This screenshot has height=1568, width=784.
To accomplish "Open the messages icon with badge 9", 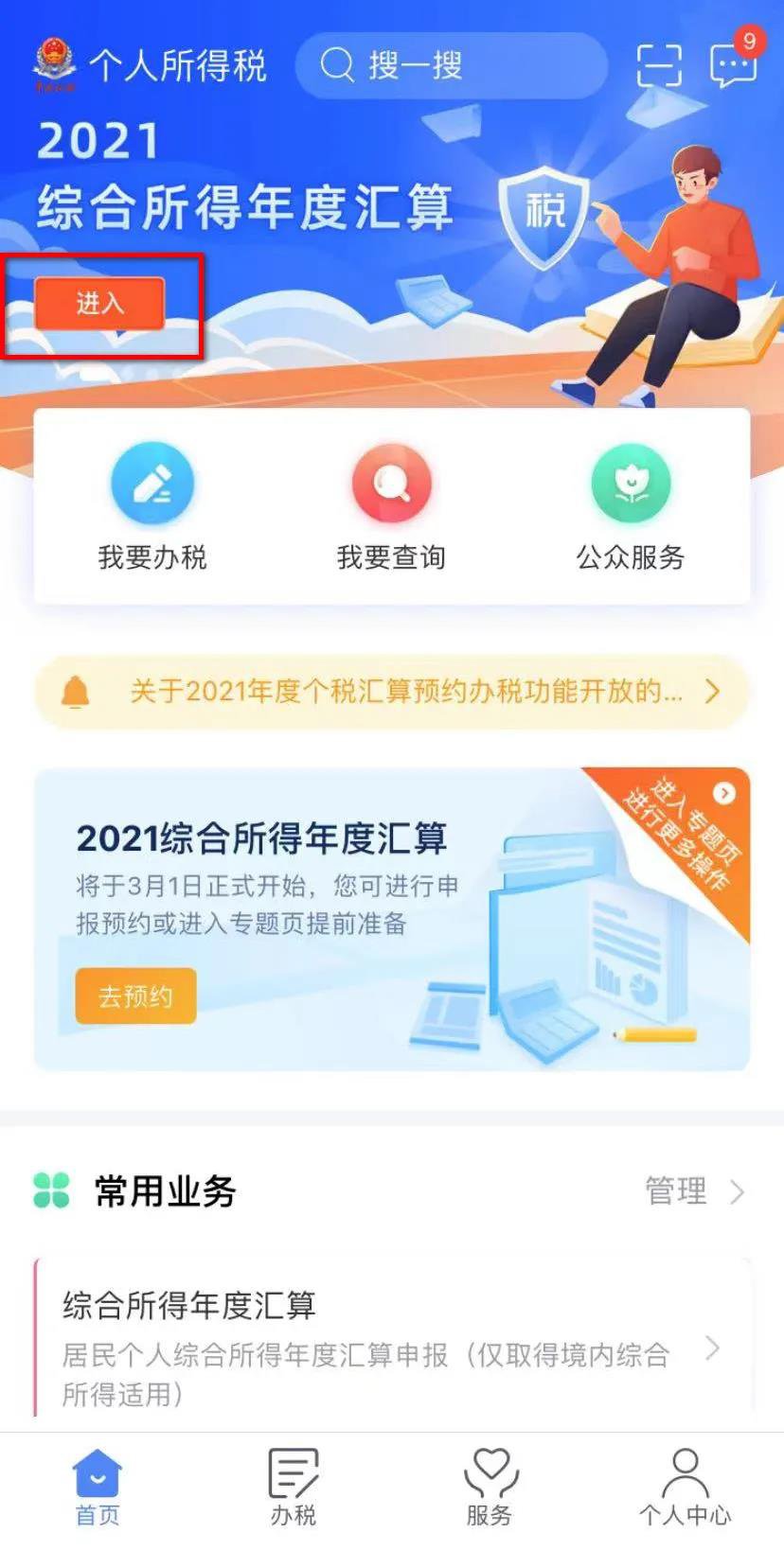I will pyautogui.click(x=733, y=64).
